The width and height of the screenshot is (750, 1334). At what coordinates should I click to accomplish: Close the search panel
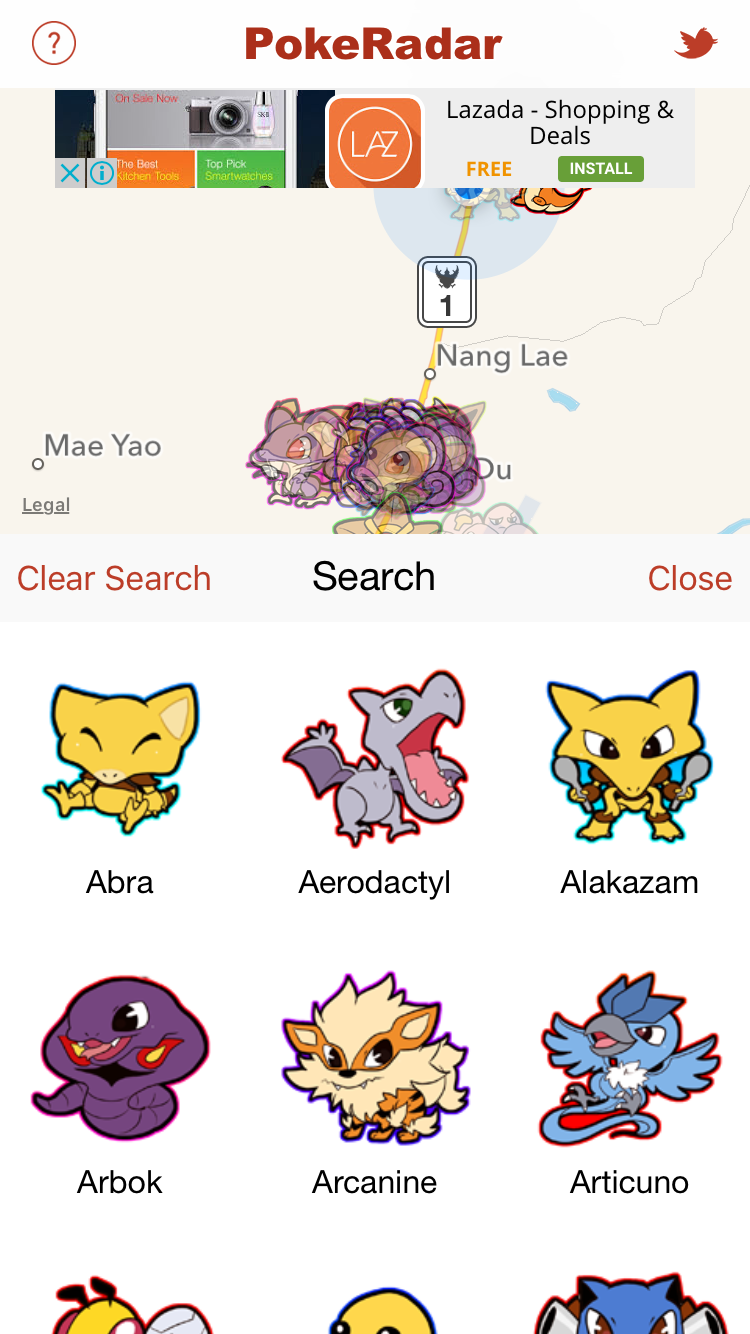[x=690, y=578]
